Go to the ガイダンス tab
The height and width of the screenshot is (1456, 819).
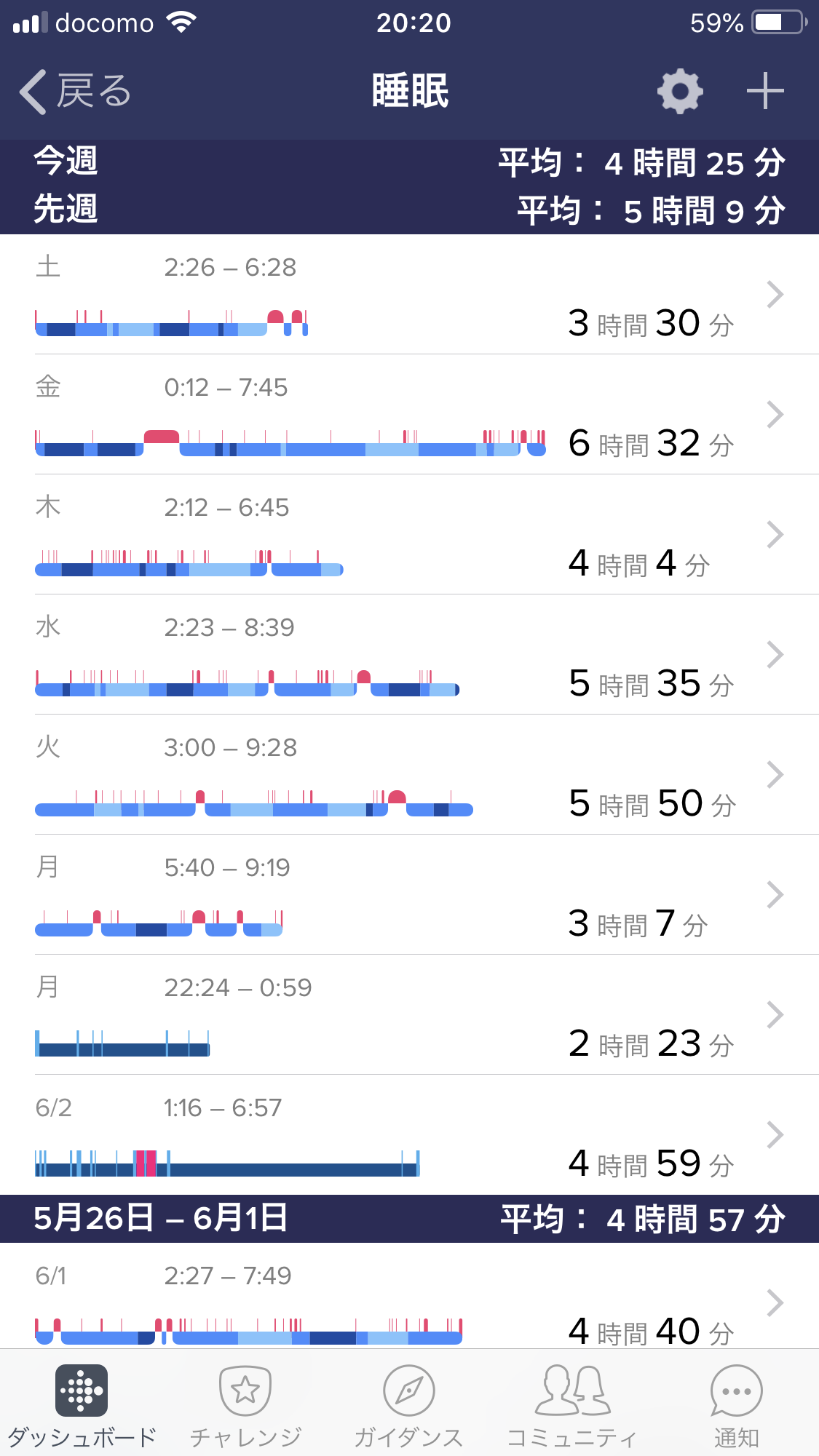(409, 1404)
